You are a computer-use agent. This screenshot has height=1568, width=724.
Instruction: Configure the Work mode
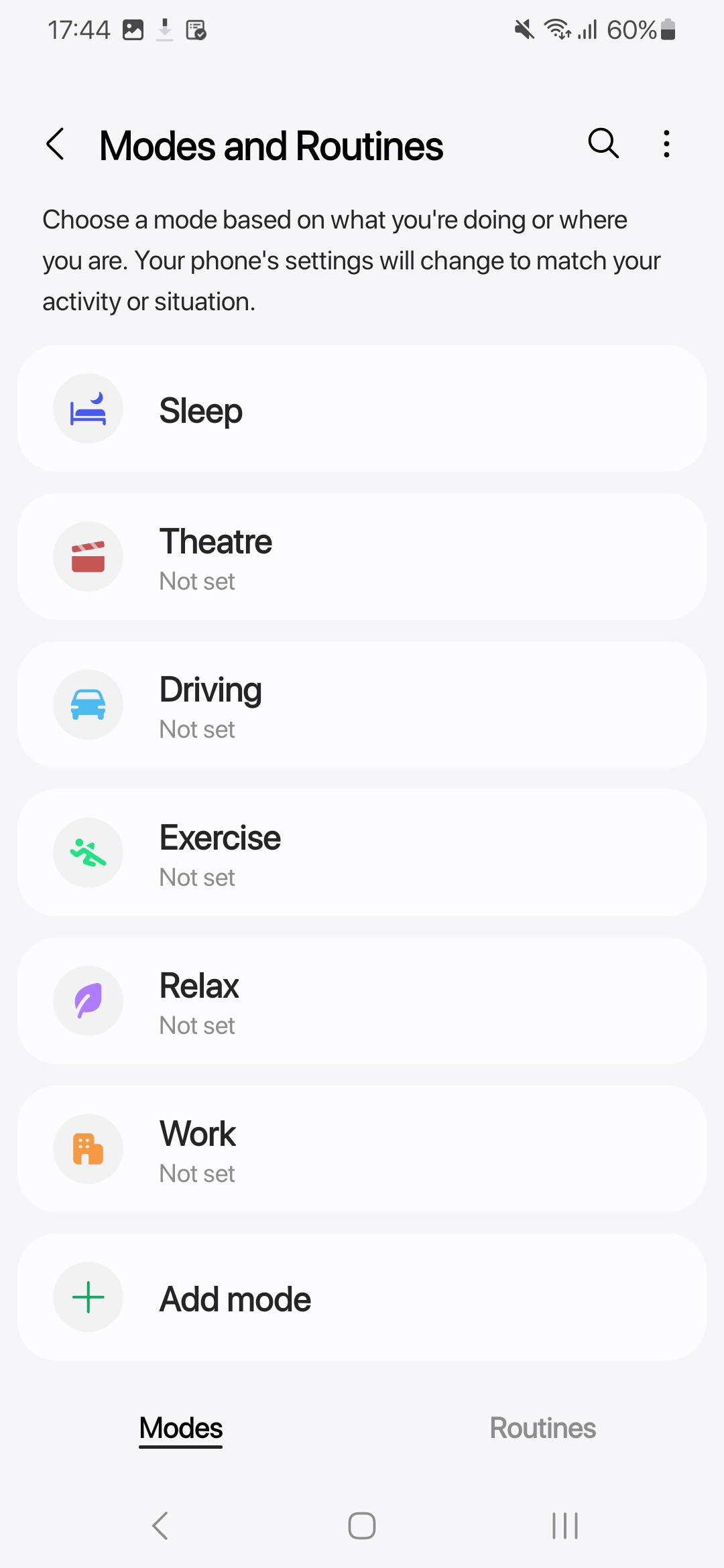[x=362, y=1149]
